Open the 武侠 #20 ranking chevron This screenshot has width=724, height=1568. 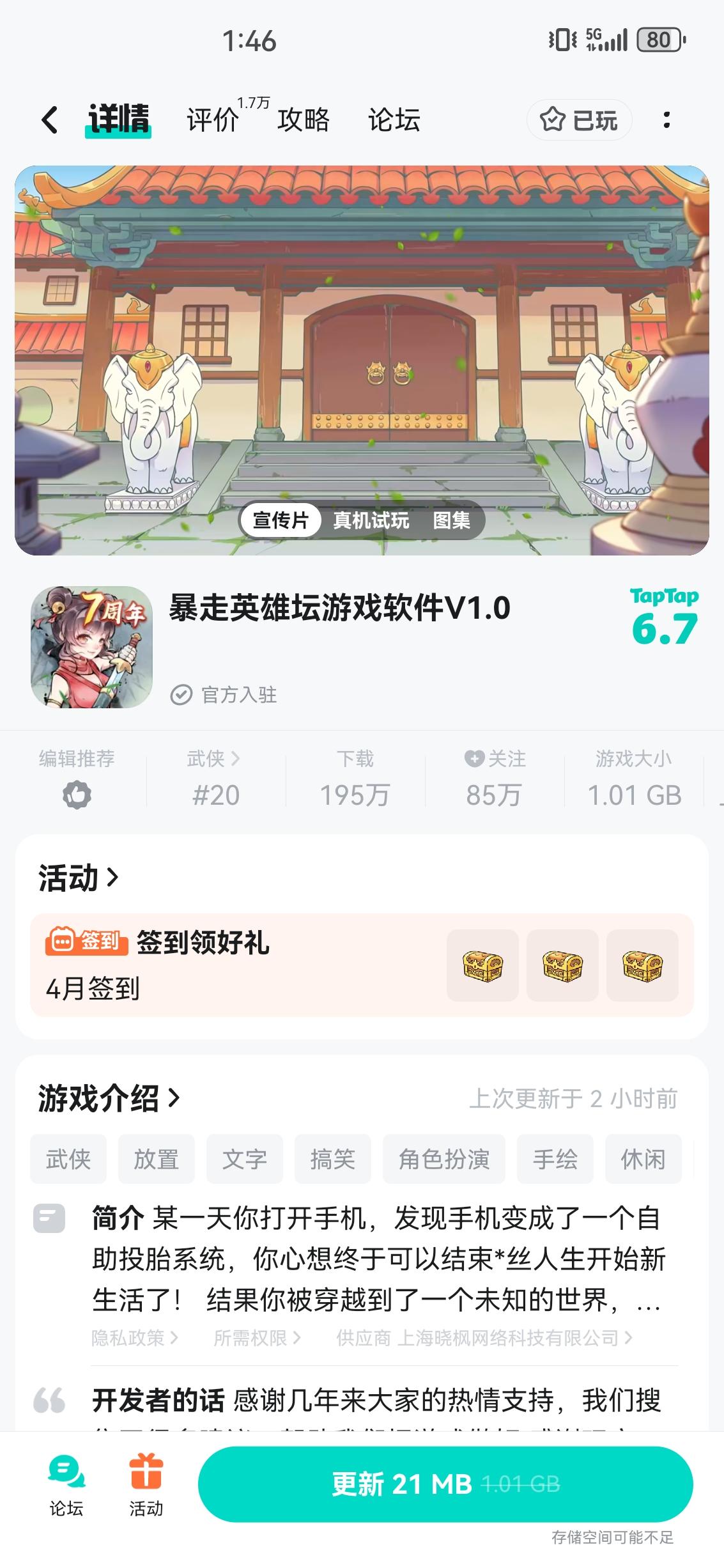(237, 759)
